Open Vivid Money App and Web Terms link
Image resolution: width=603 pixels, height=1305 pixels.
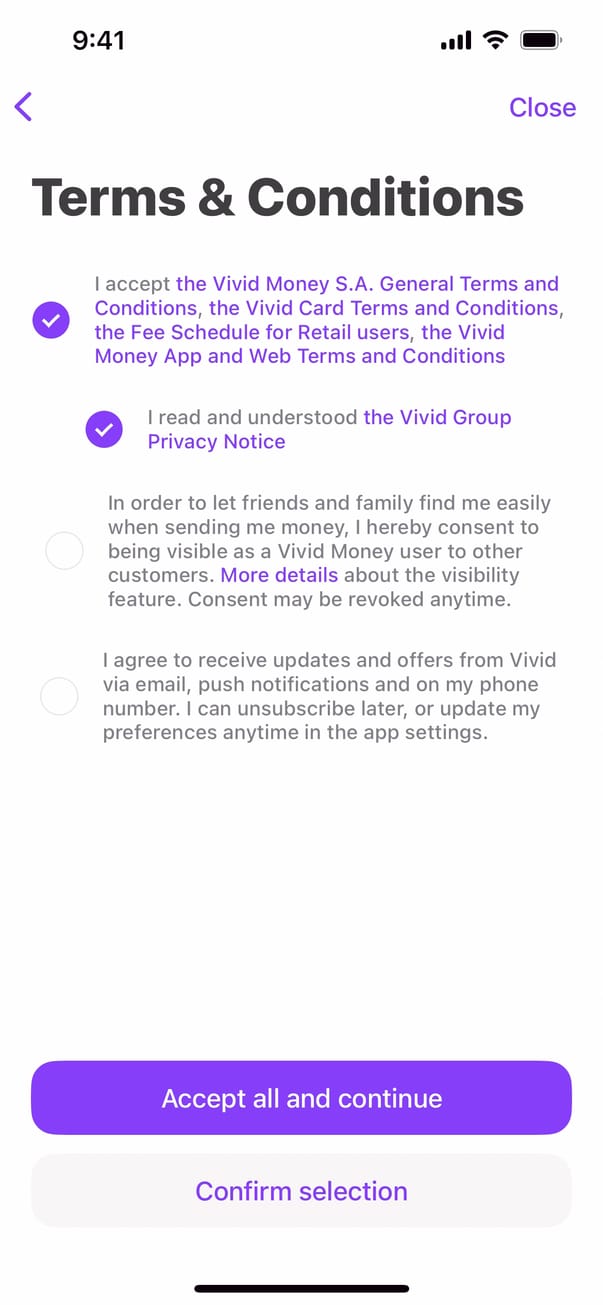300,356
